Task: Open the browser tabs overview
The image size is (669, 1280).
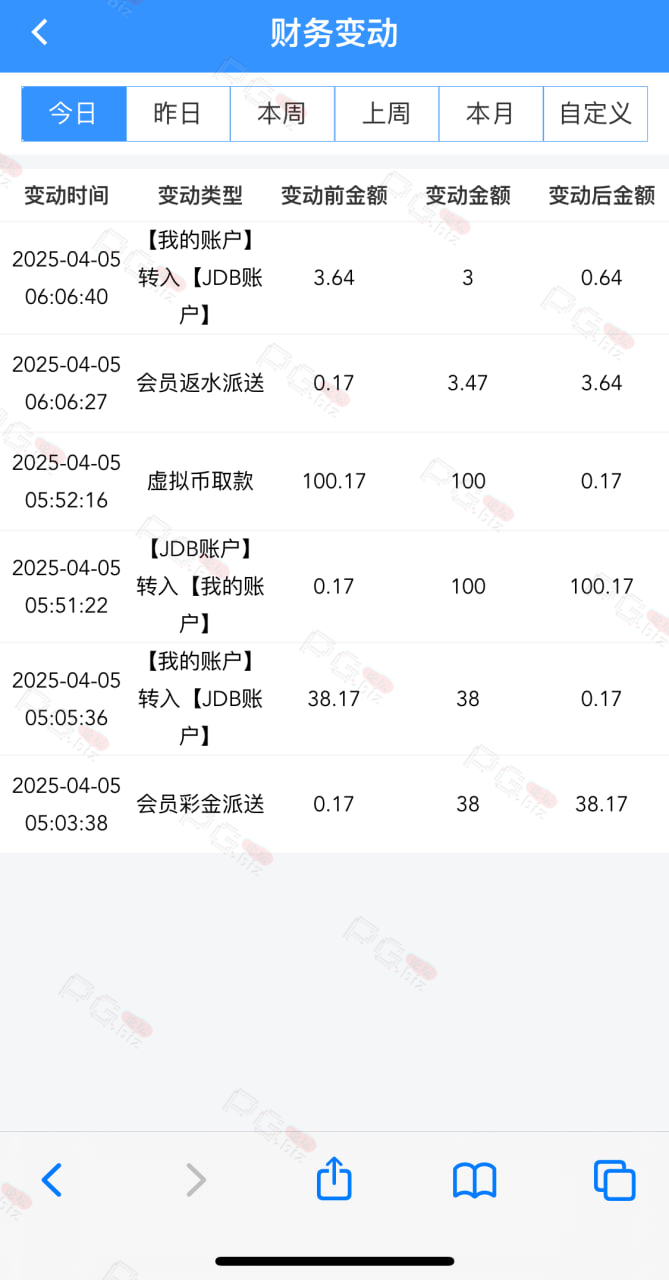Action: pos(614,1181)
